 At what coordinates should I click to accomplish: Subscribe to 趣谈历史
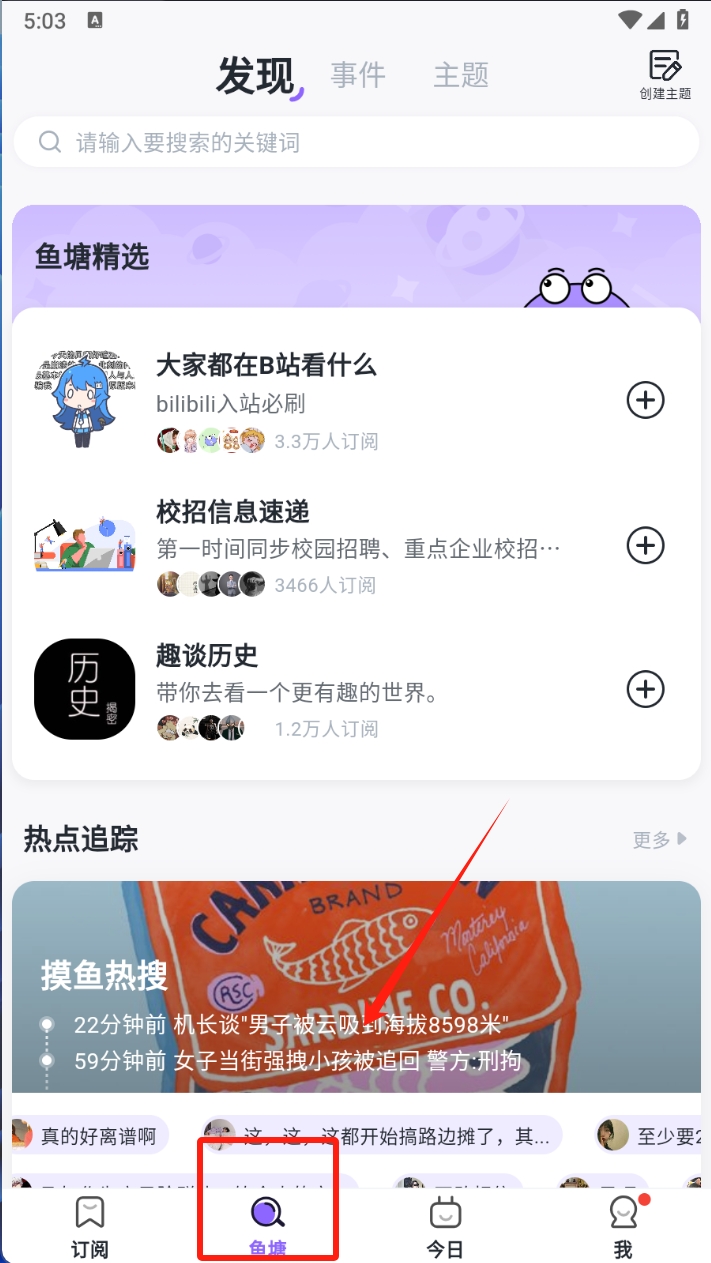(x=645, y=689)
